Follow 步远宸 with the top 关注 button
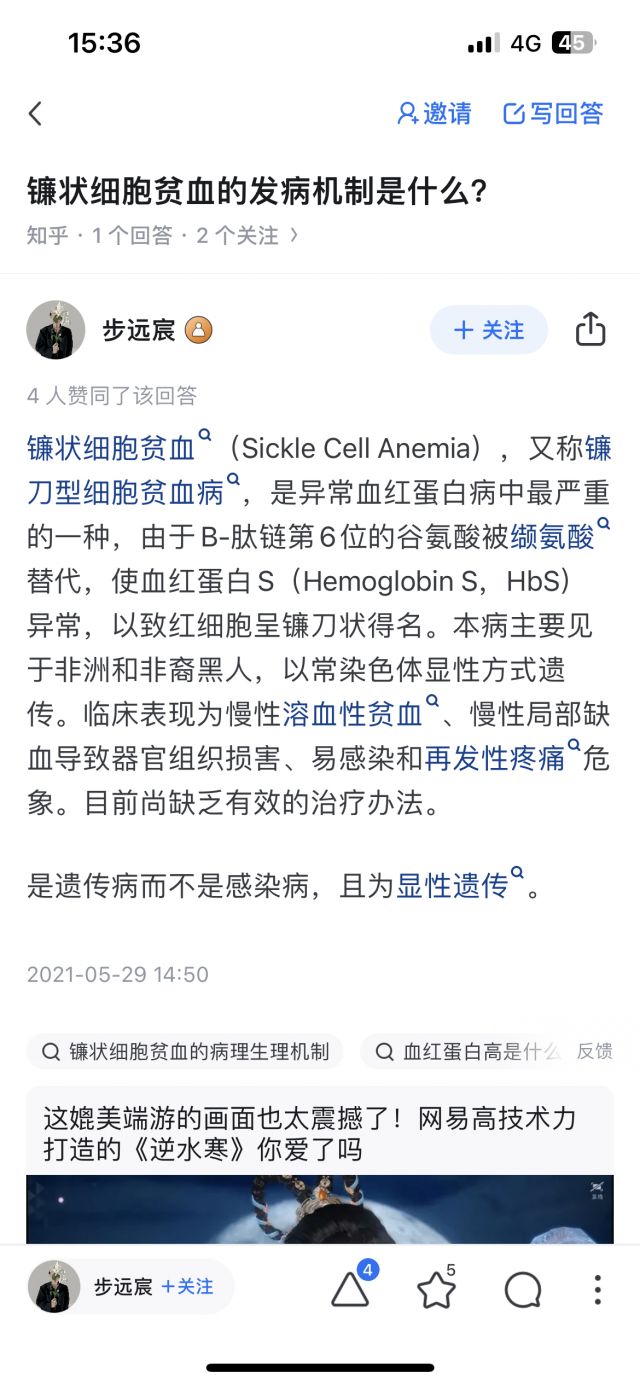 [x=489, y=330]
